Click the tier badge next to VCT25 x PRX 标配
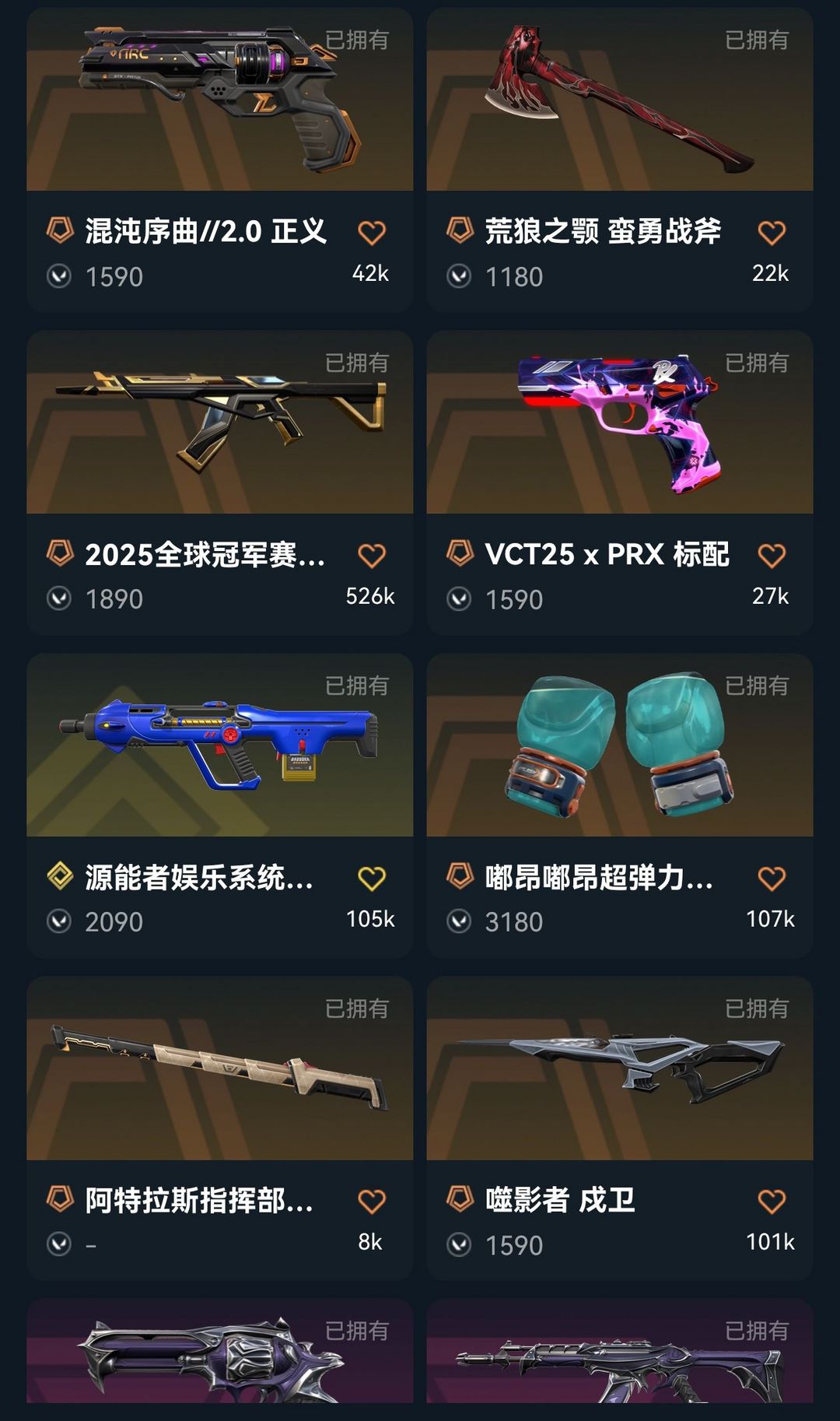This screenshot has height=1421, width=840. tap(460, 554)
